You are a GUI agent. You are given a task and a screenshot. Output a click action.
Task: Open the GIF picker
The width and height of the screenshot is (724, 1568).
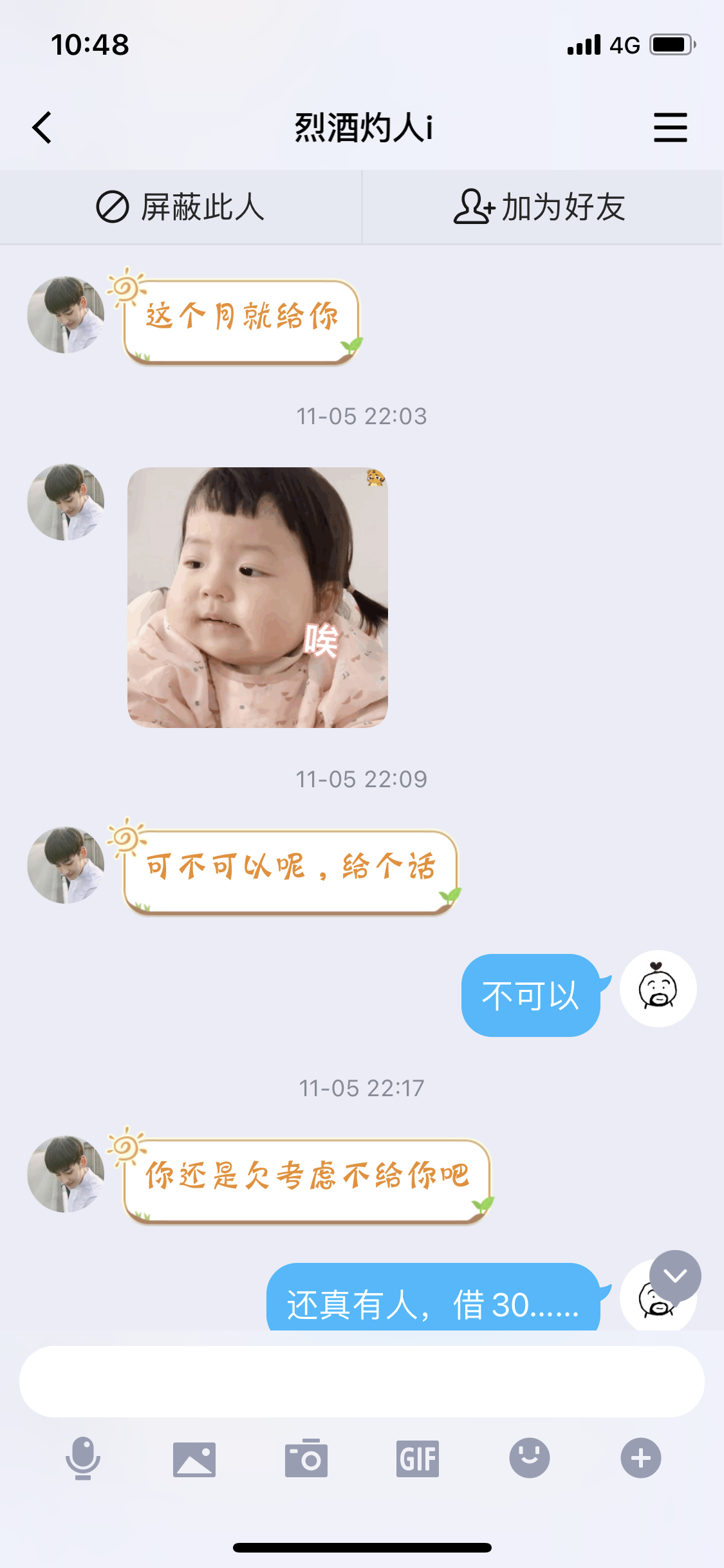pos(418,1459)
